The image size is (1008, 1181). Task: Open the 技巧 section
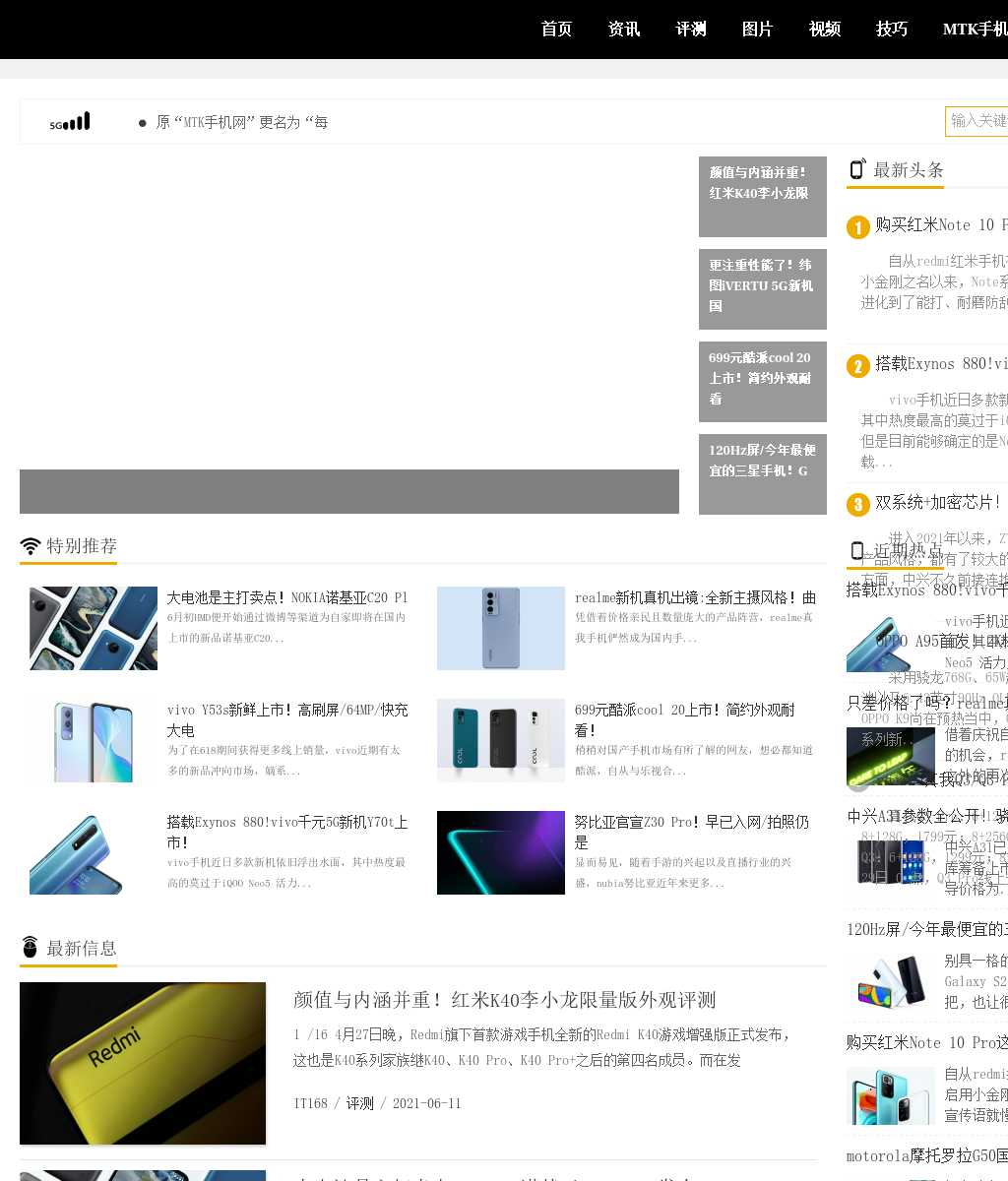(x=891, y=30)
